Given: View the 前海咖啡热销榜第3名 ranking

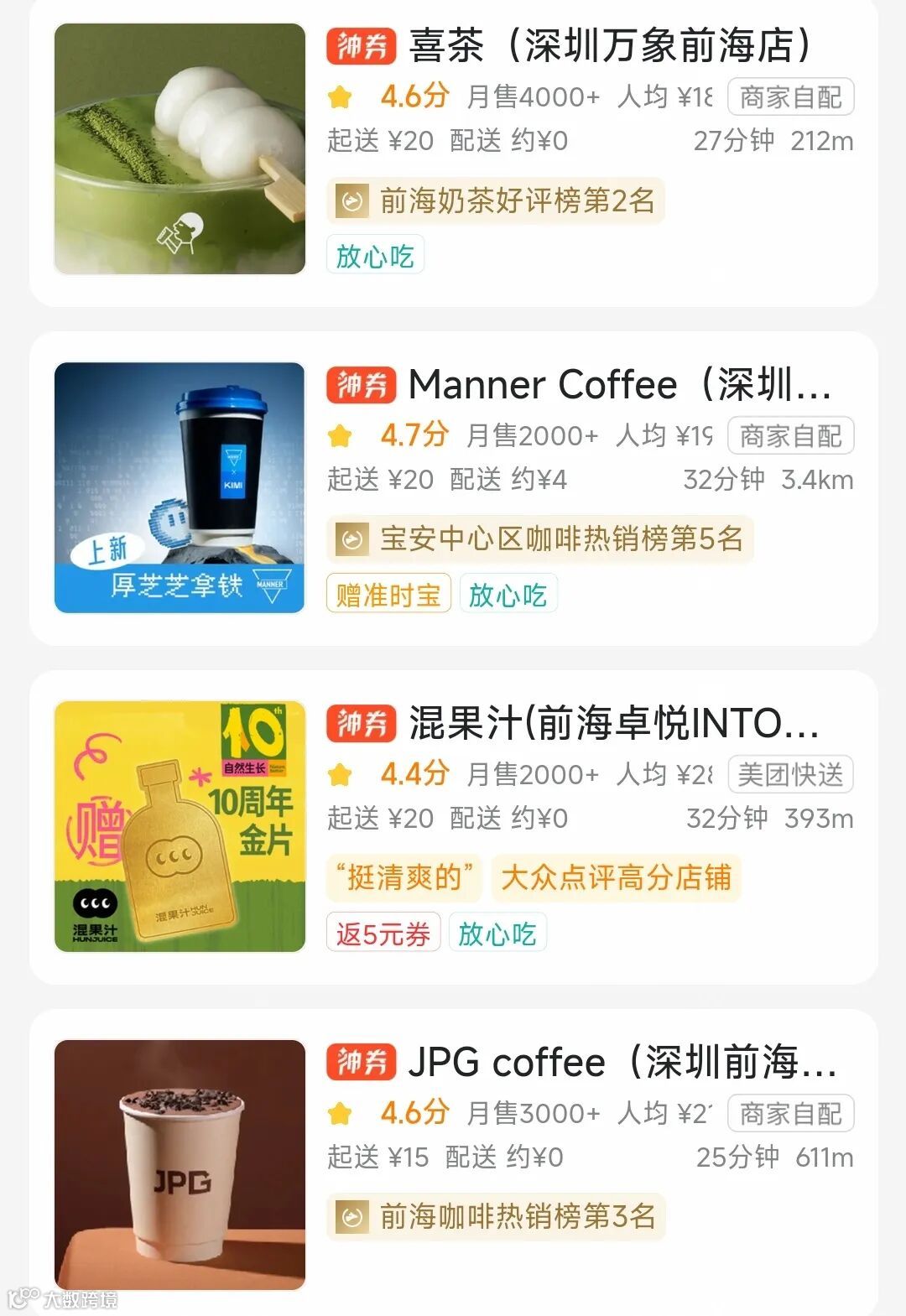Looking at the screenshot, I should click(x=496, y=1216).
